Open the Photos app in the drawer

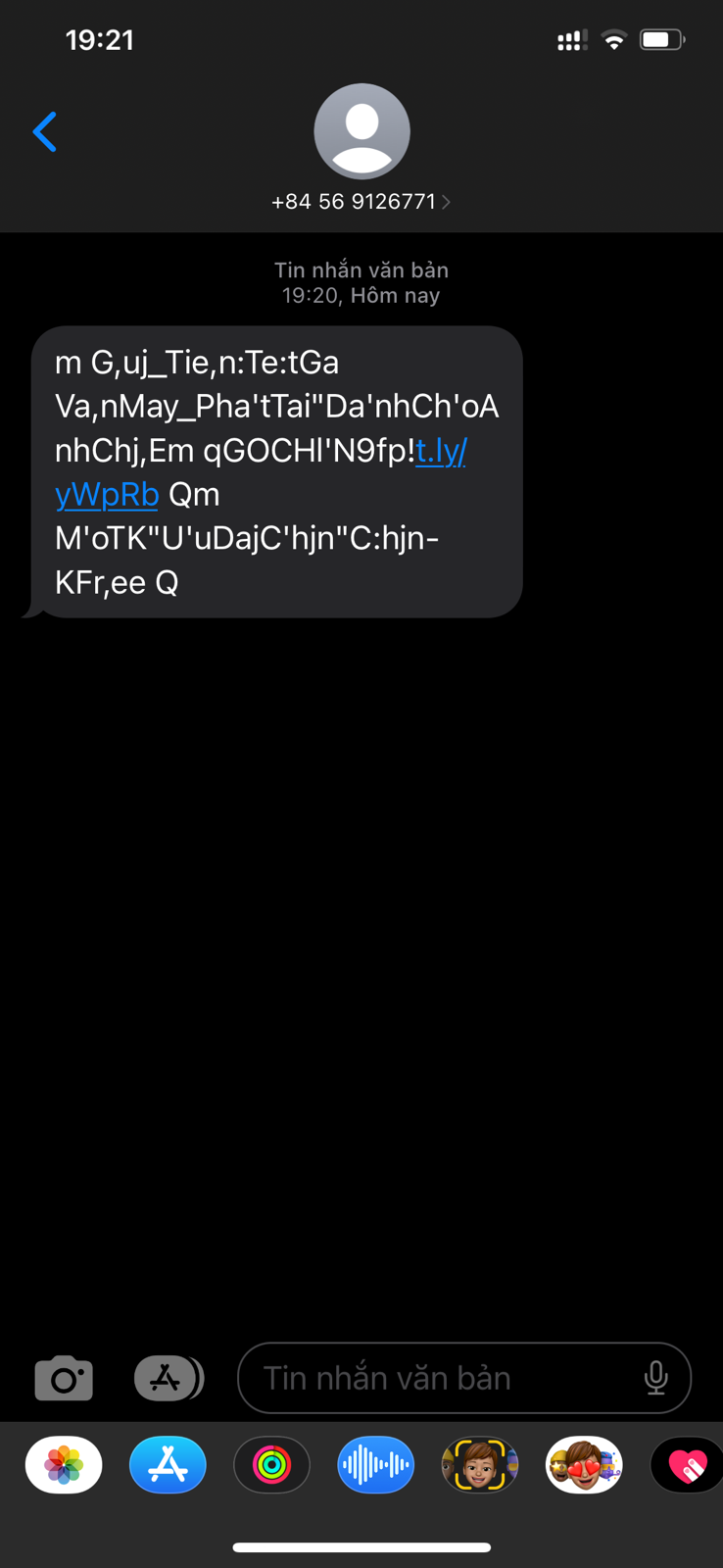click(64, 1465)
